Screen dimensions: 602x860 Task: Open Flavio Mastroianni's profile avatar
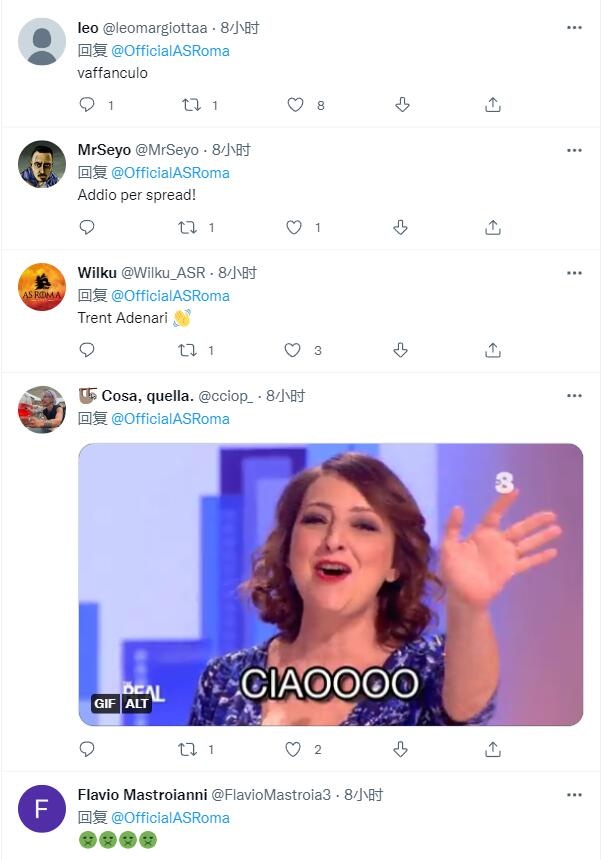coord(42,809)
